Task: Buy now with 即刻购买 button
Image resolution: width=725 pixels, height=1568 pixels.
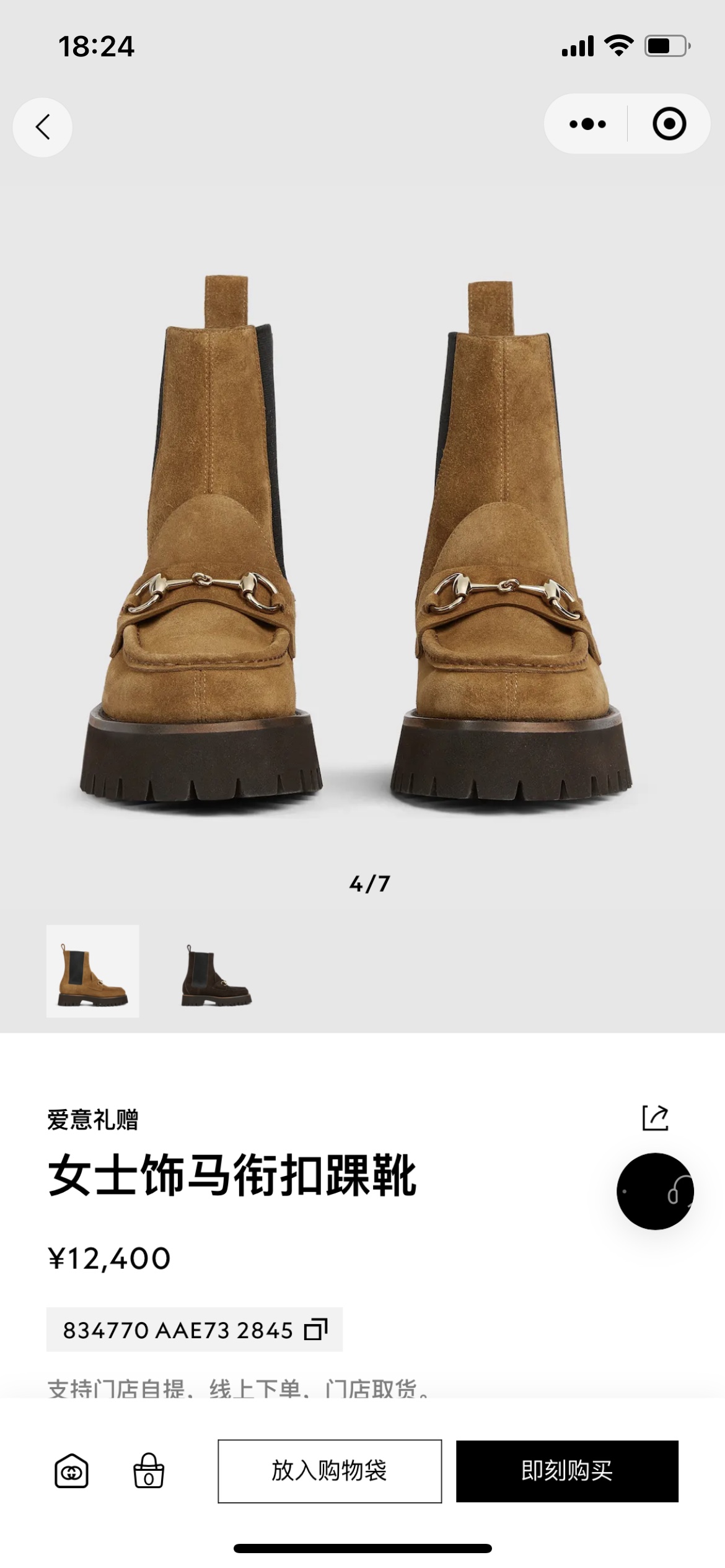Action: 567,1471
